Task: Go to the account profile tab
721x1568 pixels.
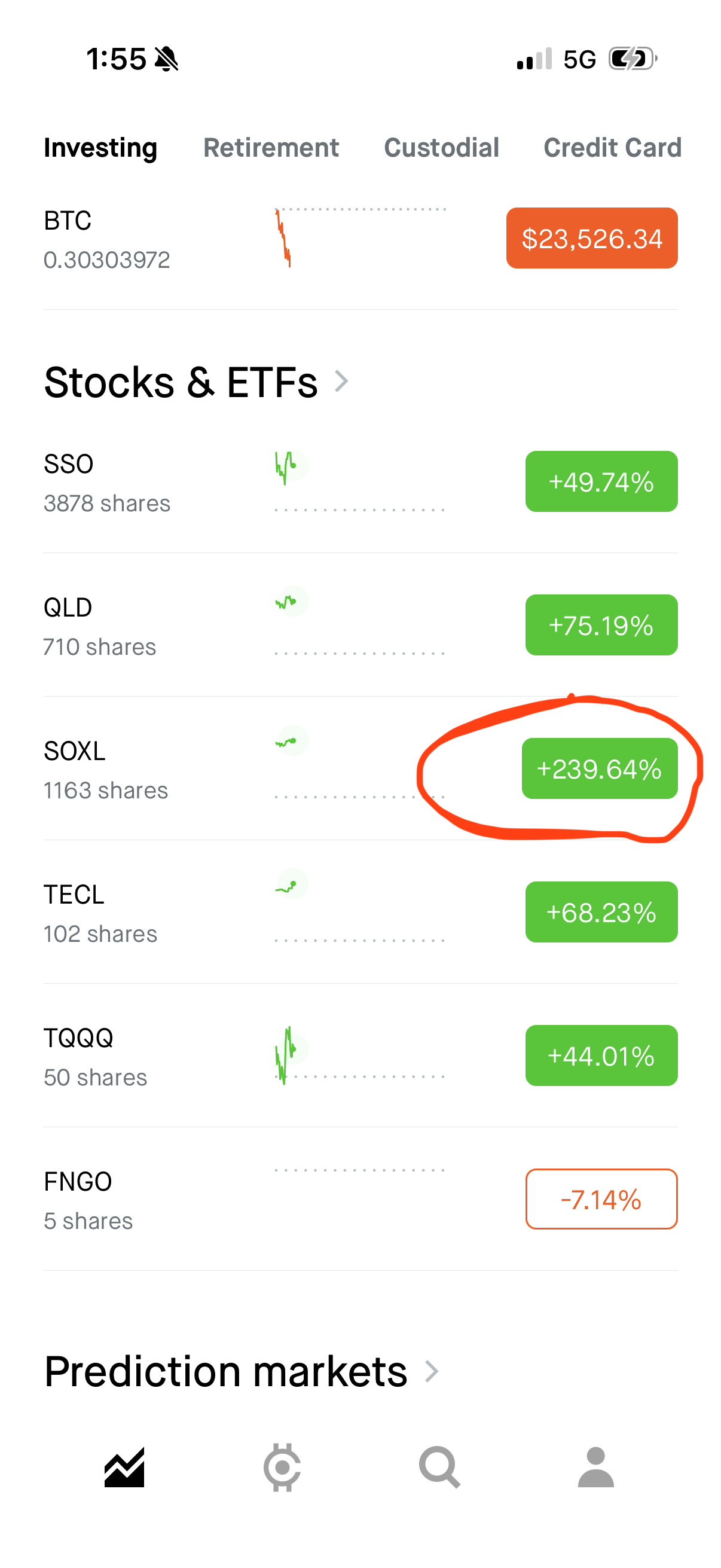Action: 595,1468
